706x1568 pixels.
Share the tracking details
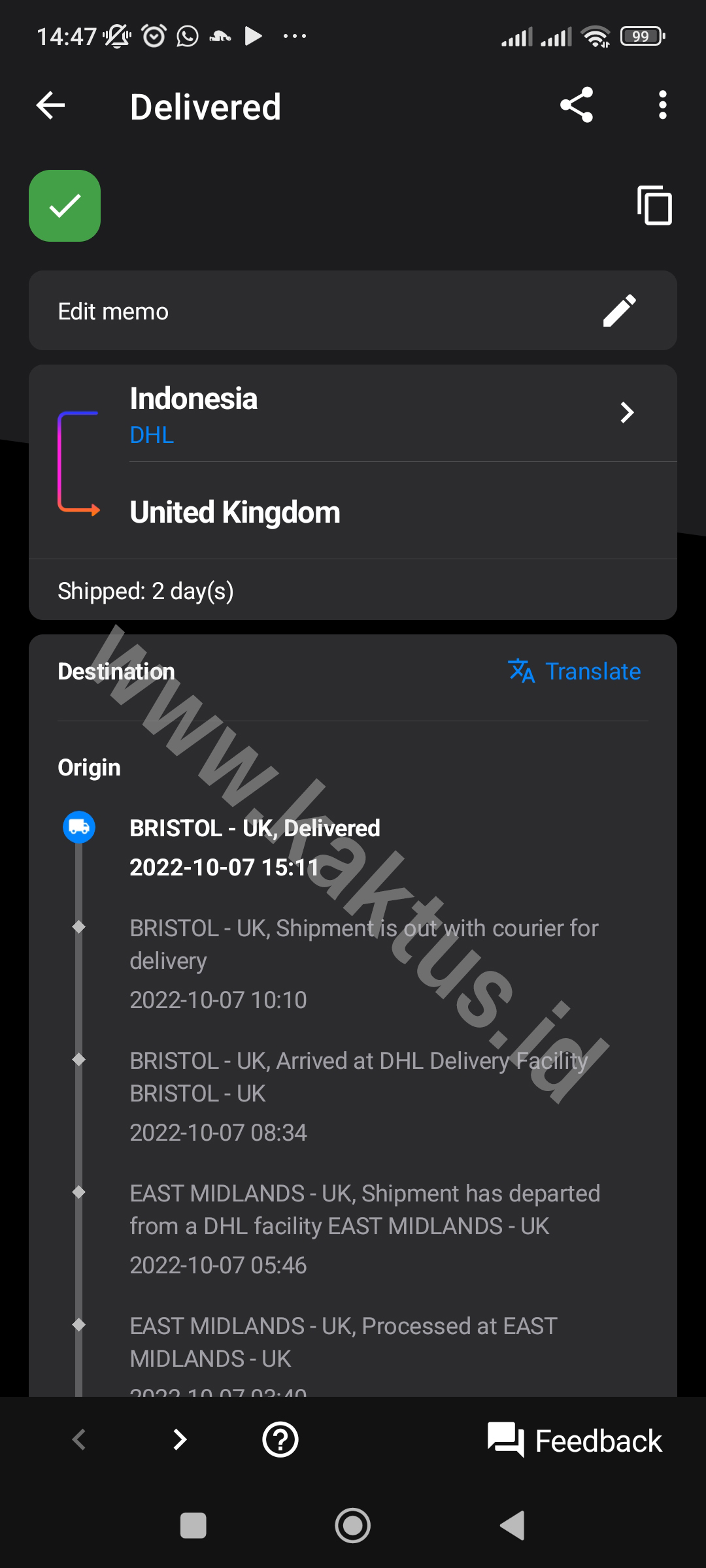tap(577, 105)
